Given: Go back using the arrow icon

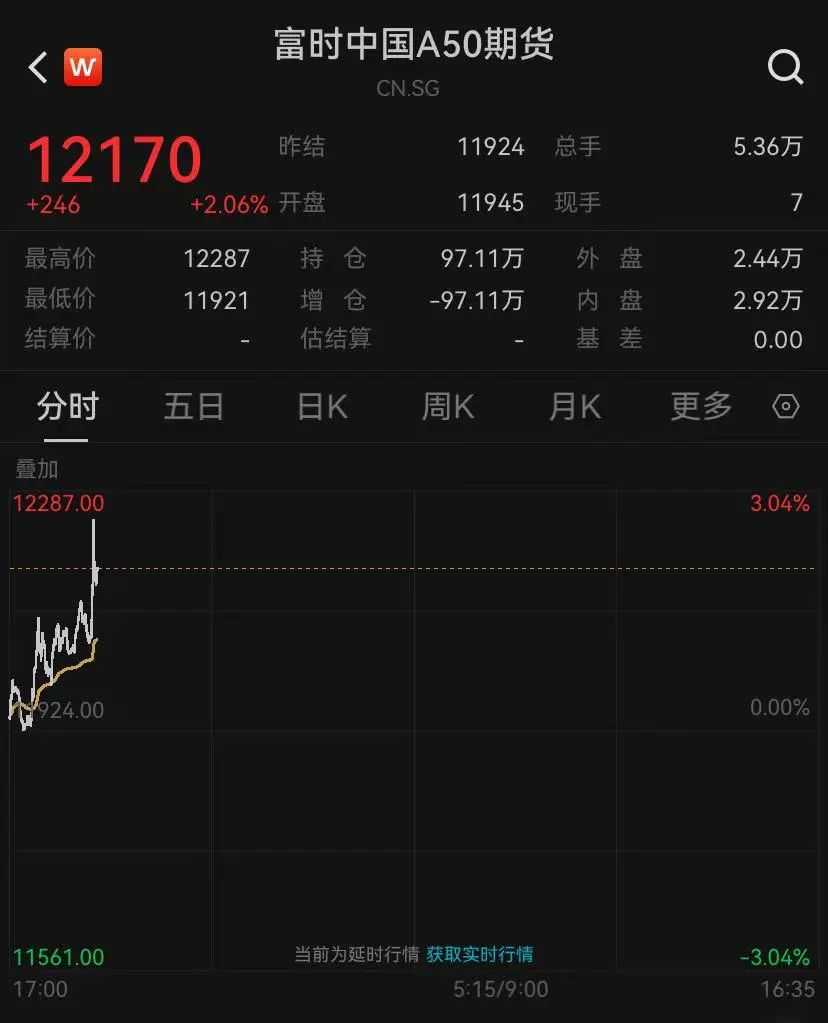Looking at the screenshot, I should click(x=38, y=68).
